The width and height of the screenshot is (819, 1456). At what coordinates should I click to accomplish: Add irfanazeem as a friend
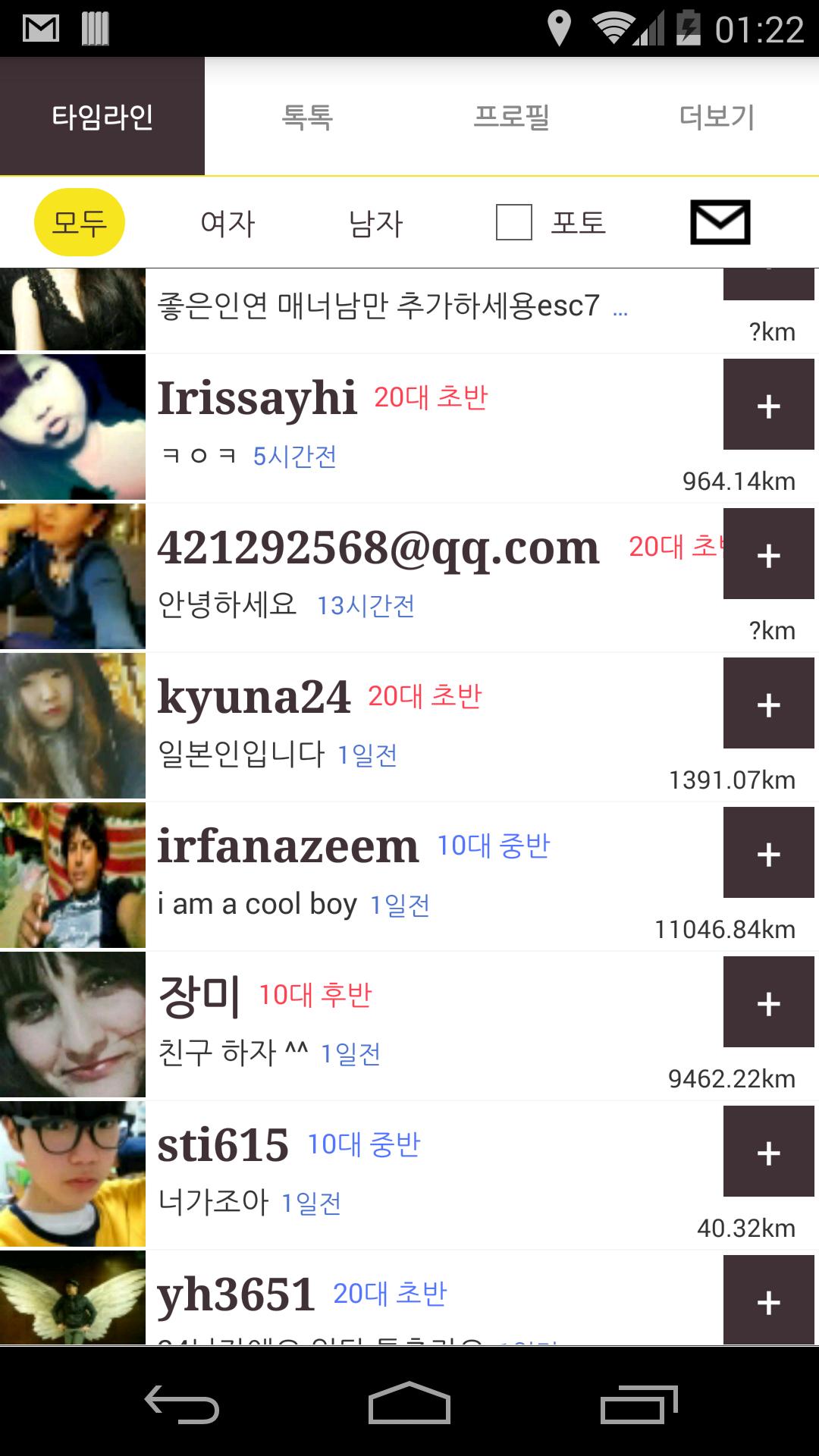768,853
